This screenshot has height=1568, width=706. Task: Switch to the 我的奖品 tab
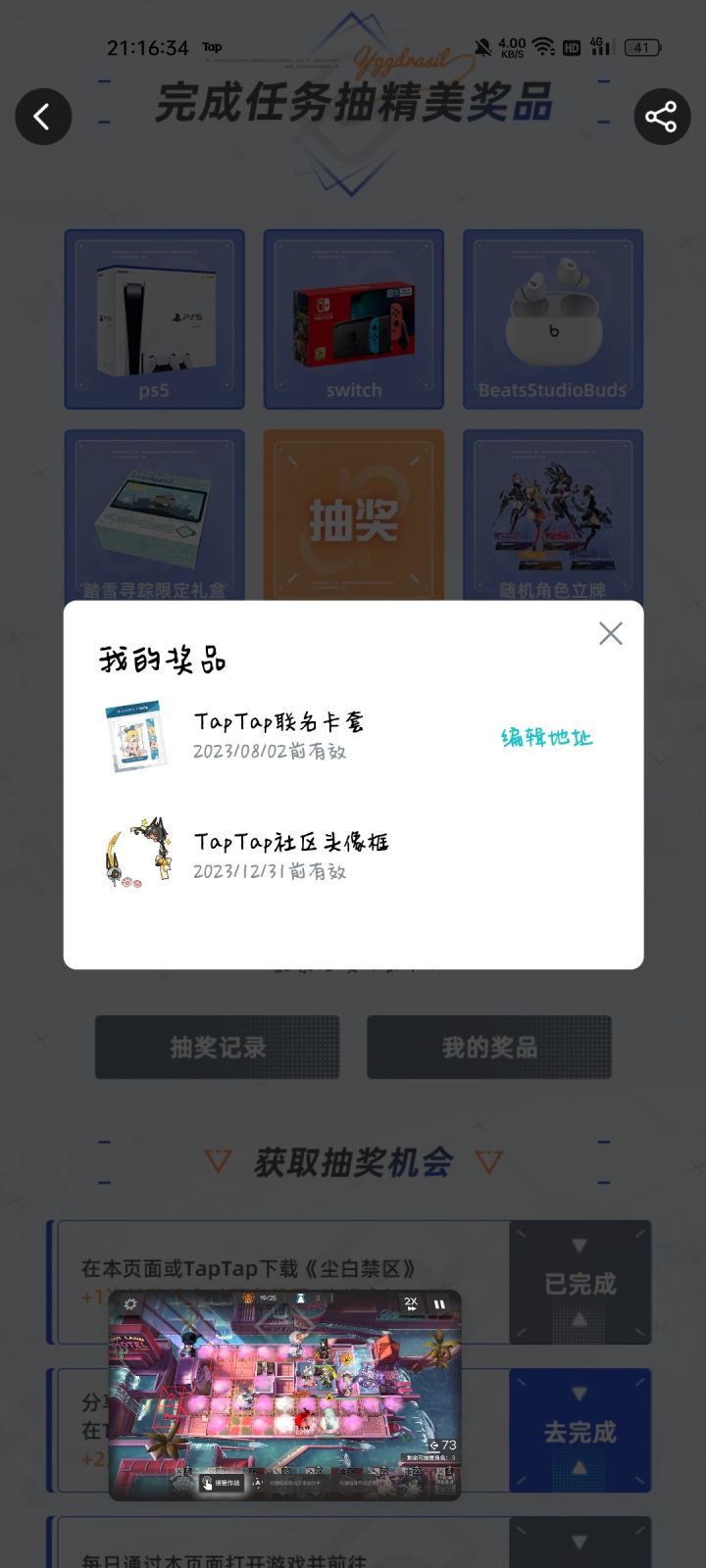coord(488,1047)
